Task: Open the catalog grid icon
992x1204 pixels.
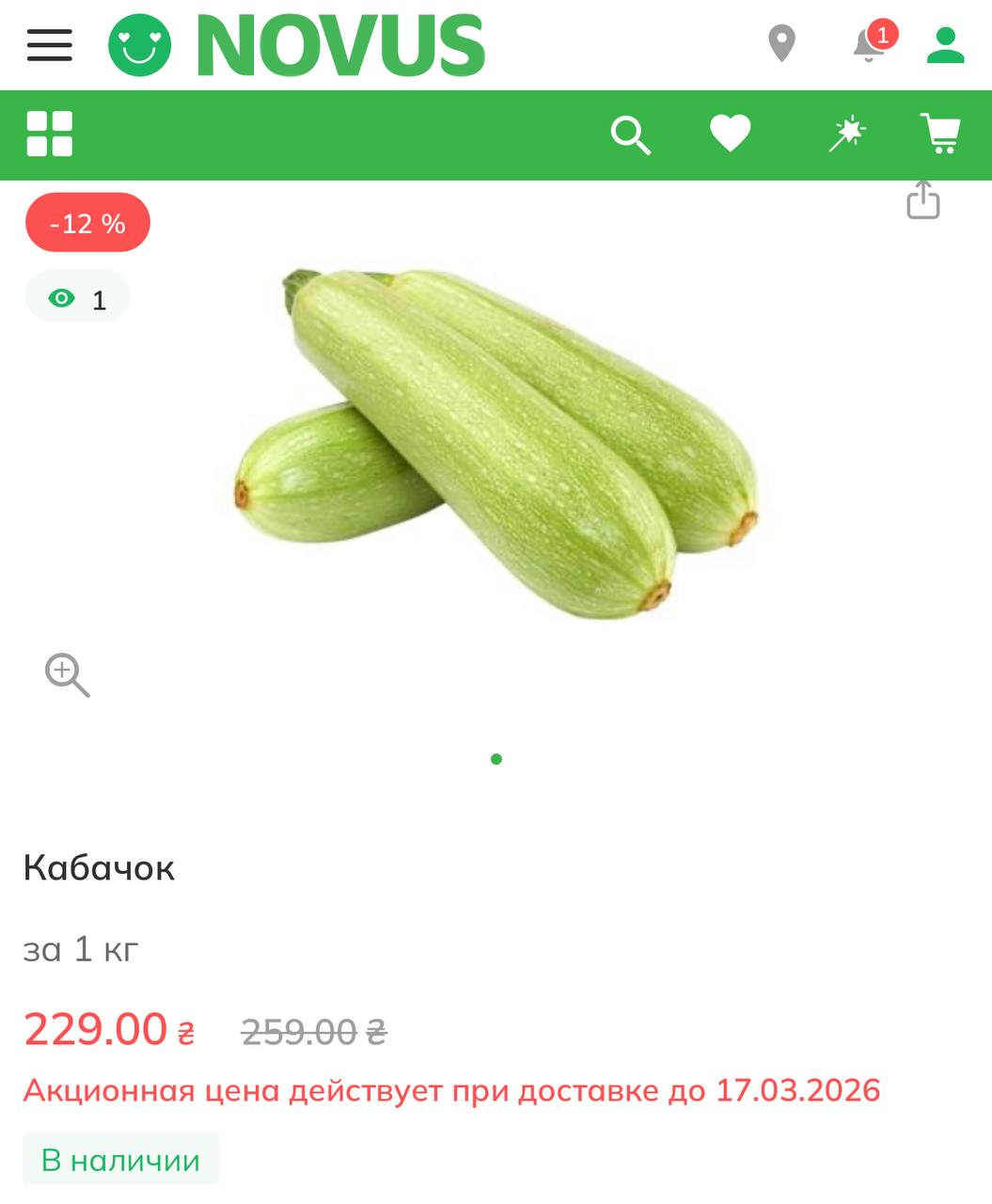Action: 50,134
